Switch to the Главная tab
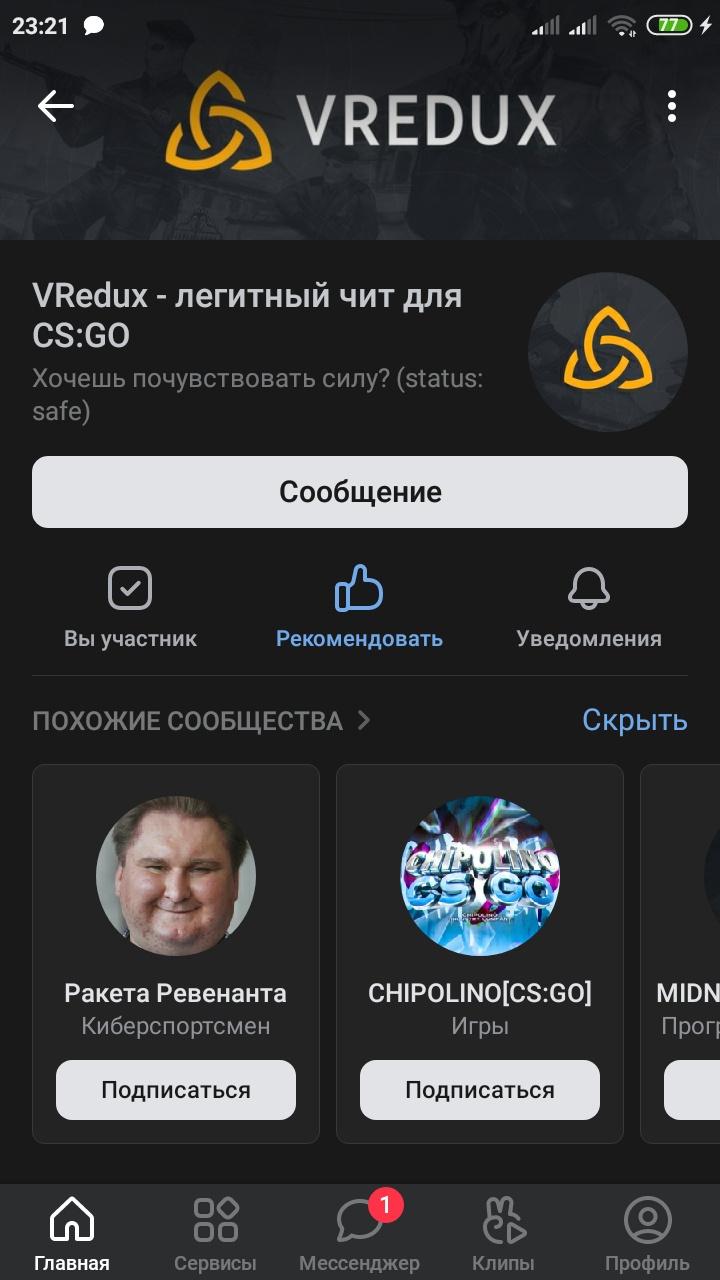720x1280 pixels. point(72,1235)
